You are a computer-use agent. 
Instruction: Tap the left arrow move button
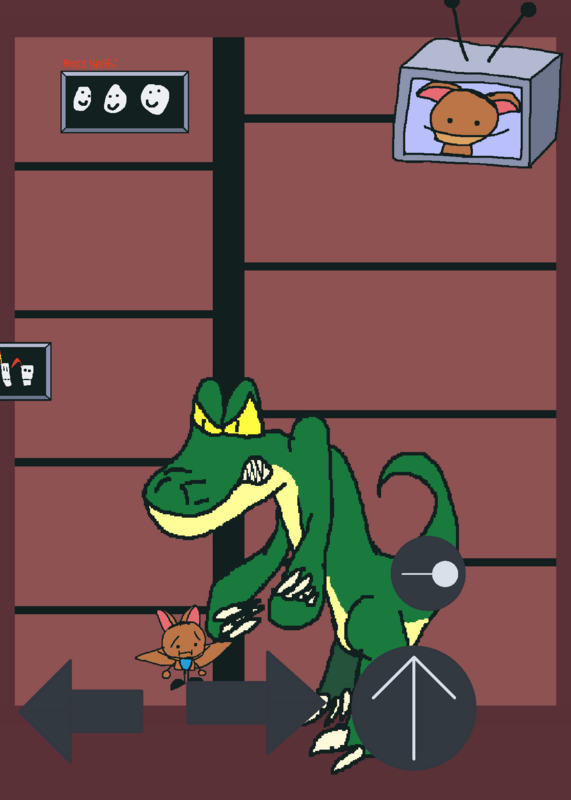tap(81, 711)
